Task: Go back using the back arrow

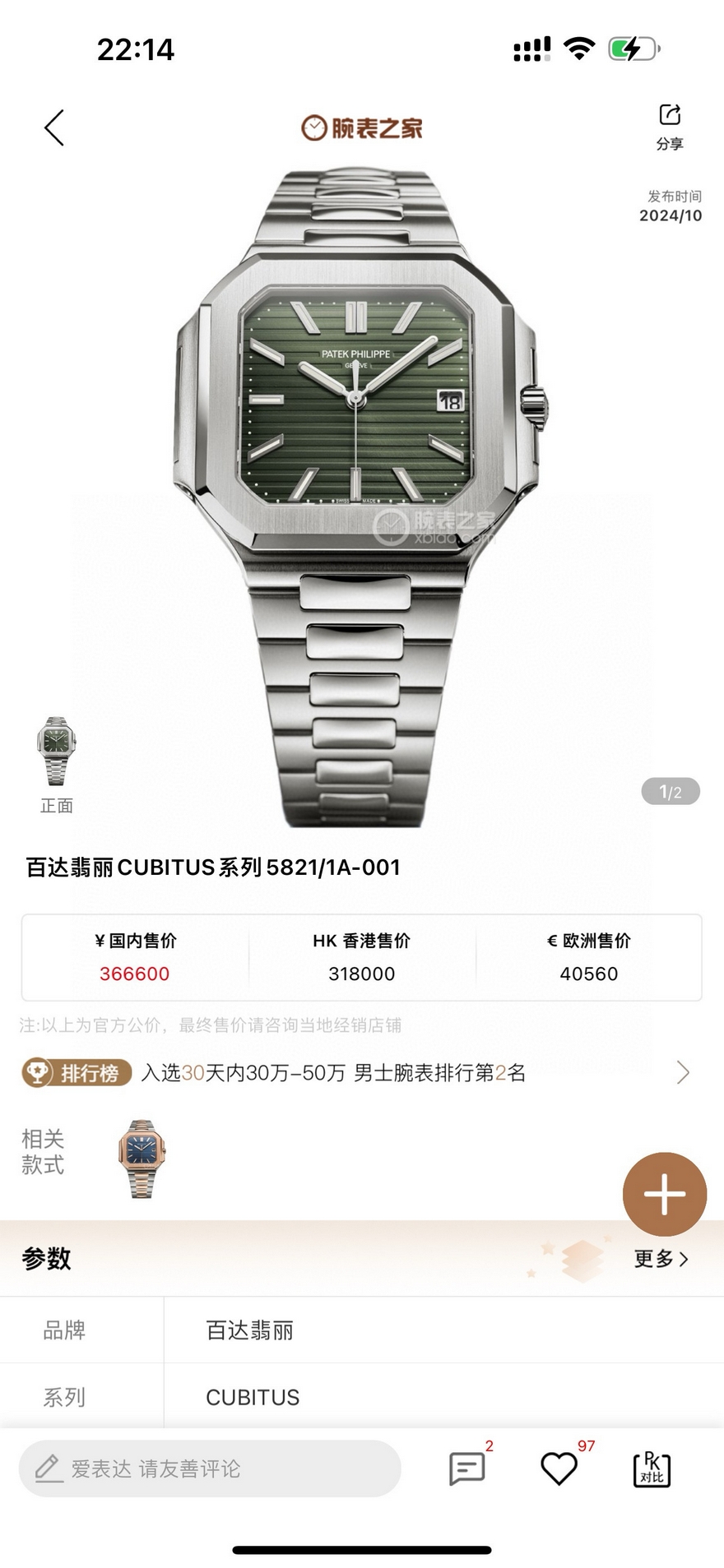Action: pos(54,128)
